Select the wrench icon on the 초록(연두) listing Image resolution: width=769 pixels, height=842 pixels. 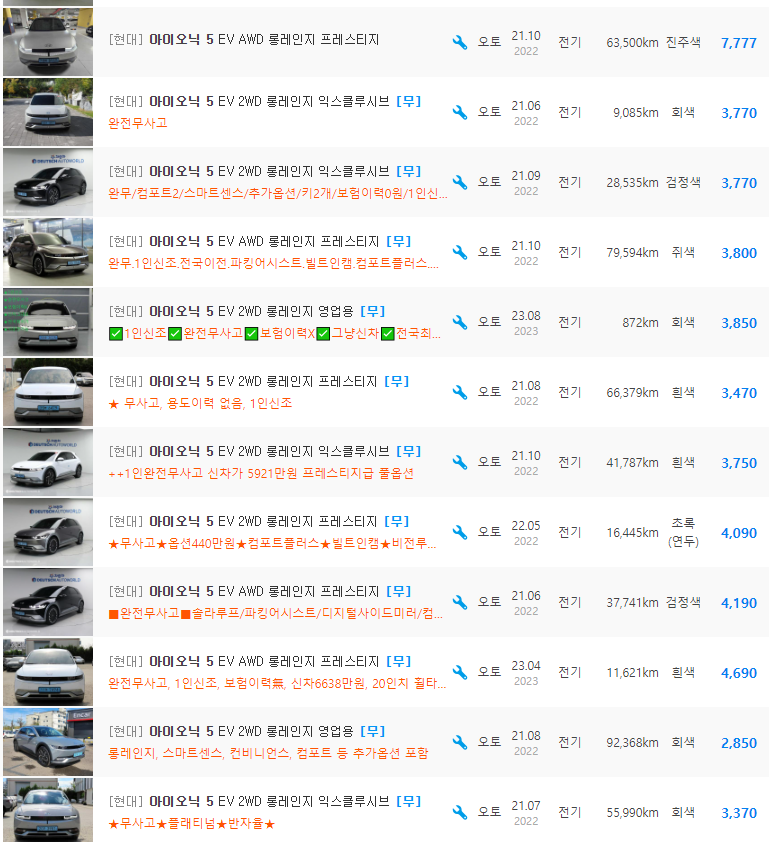coord(459,532)
